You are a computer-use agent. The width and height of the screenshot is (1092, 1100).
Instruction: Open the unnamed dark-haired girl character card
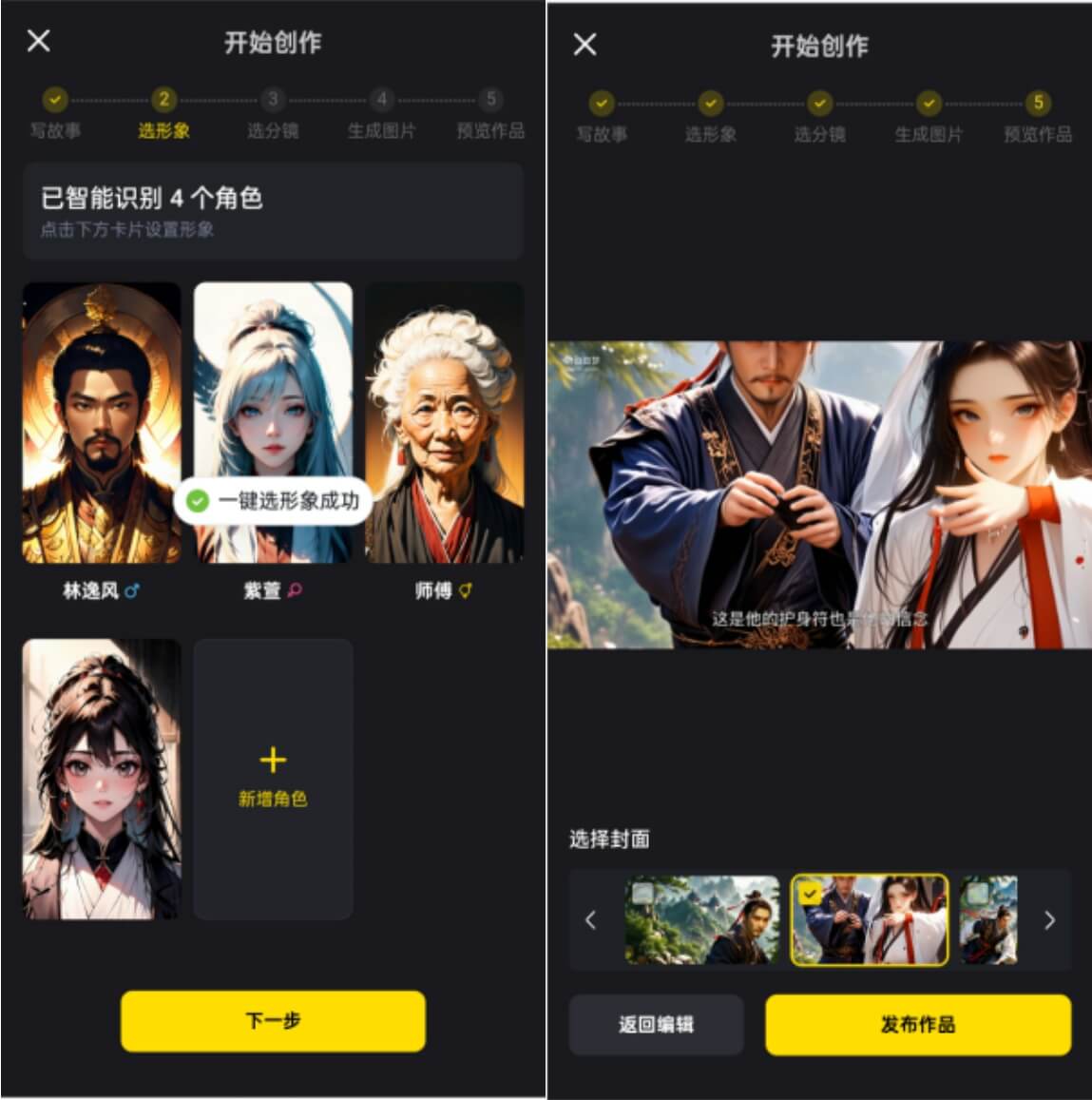(102, 778)
